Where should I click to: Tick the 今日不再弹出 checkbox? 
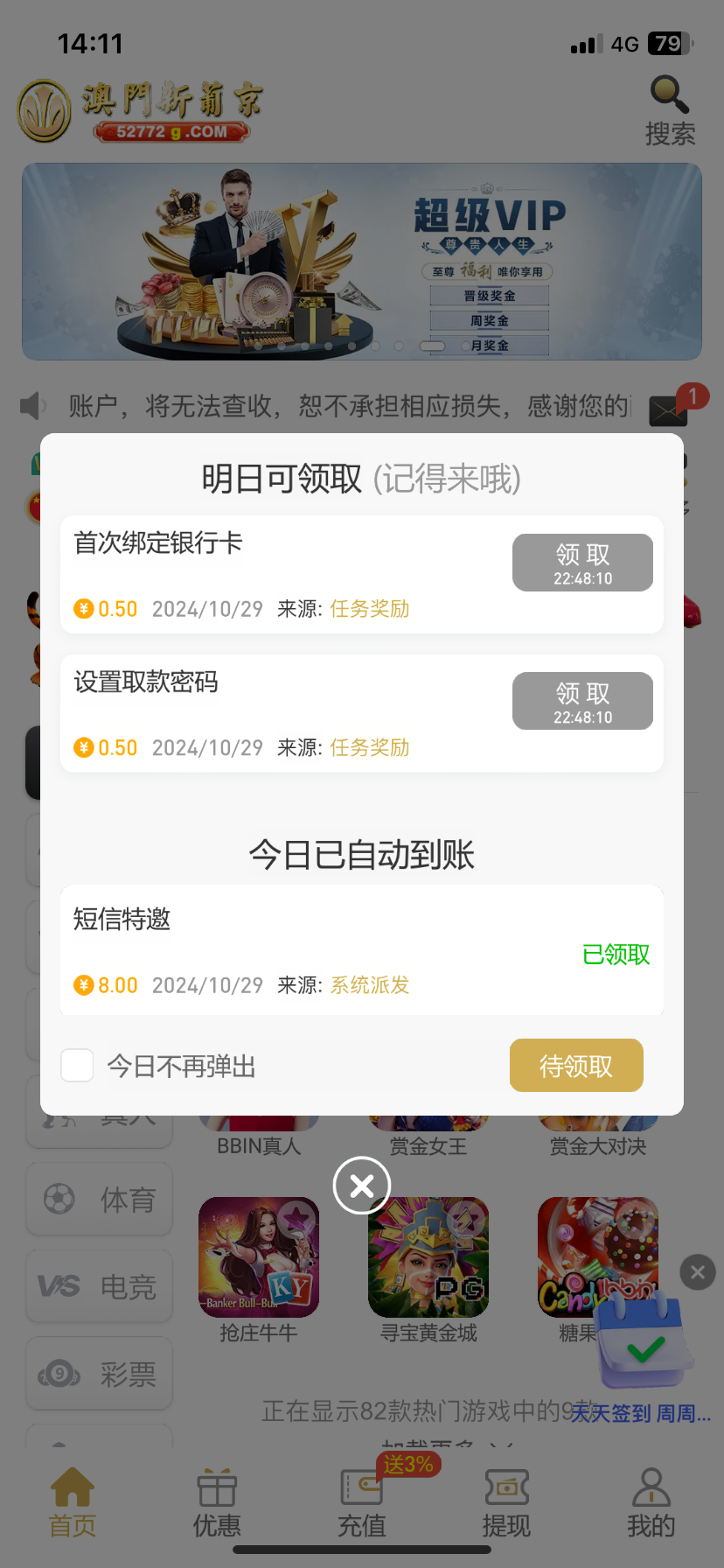[x=77, y=1065]
